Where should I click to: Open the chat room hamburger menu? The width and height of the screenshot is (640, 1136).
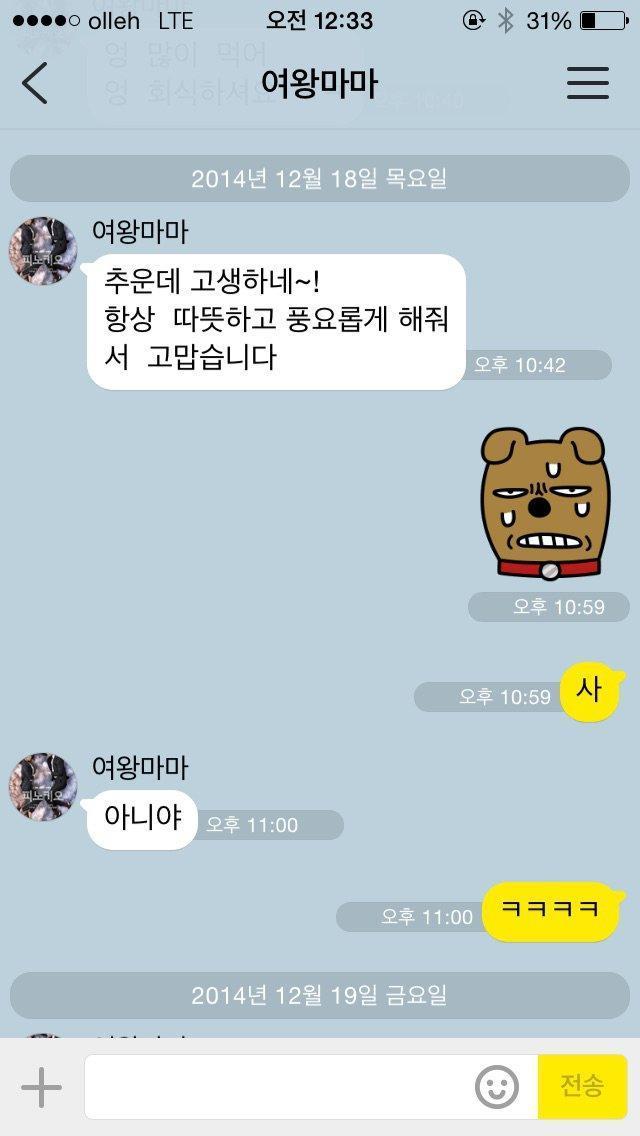(588, 83)
